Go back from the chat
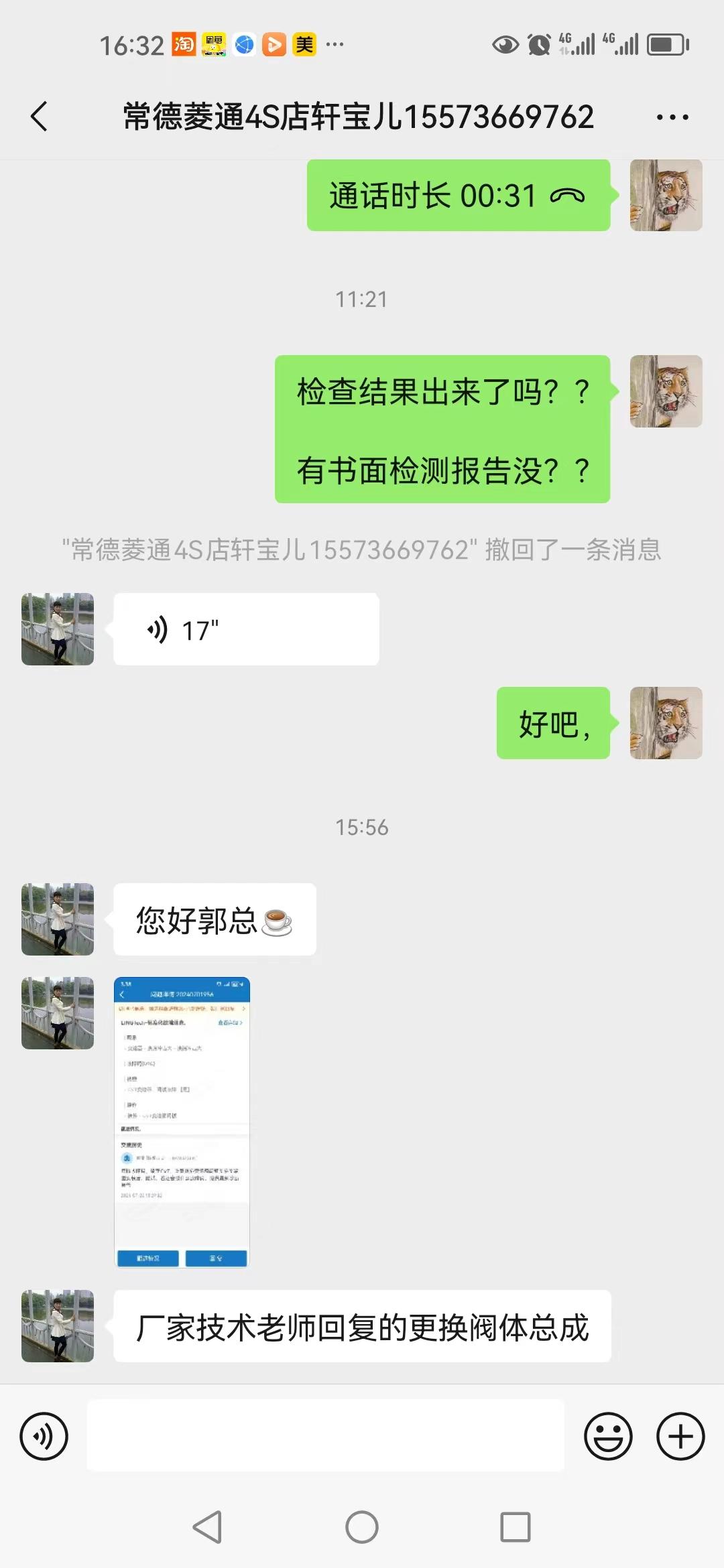 pyautogui.click(x=39, y=117)
